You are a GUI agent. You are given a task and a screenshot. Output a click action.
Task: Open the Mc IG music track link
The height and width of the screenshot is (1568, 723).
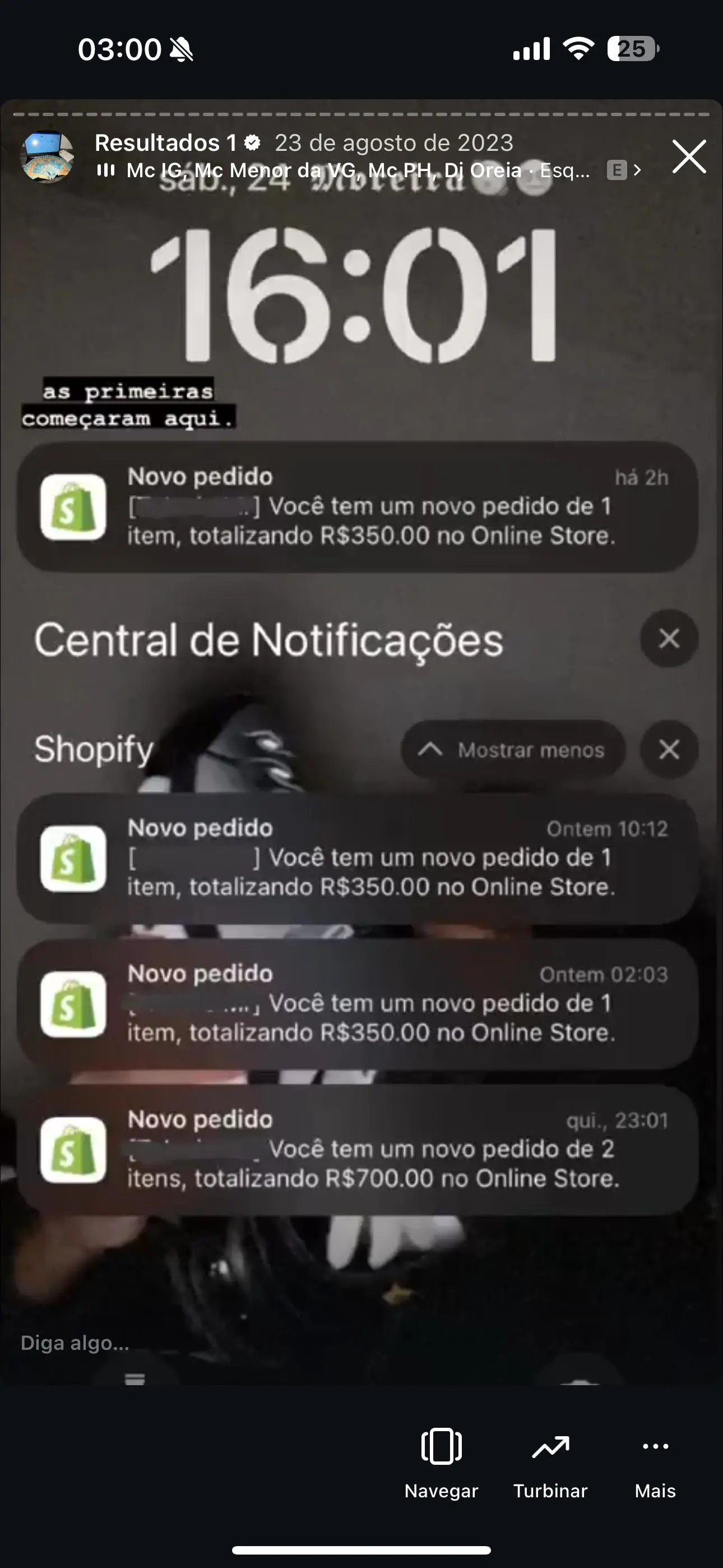click(x=365, y=170)
